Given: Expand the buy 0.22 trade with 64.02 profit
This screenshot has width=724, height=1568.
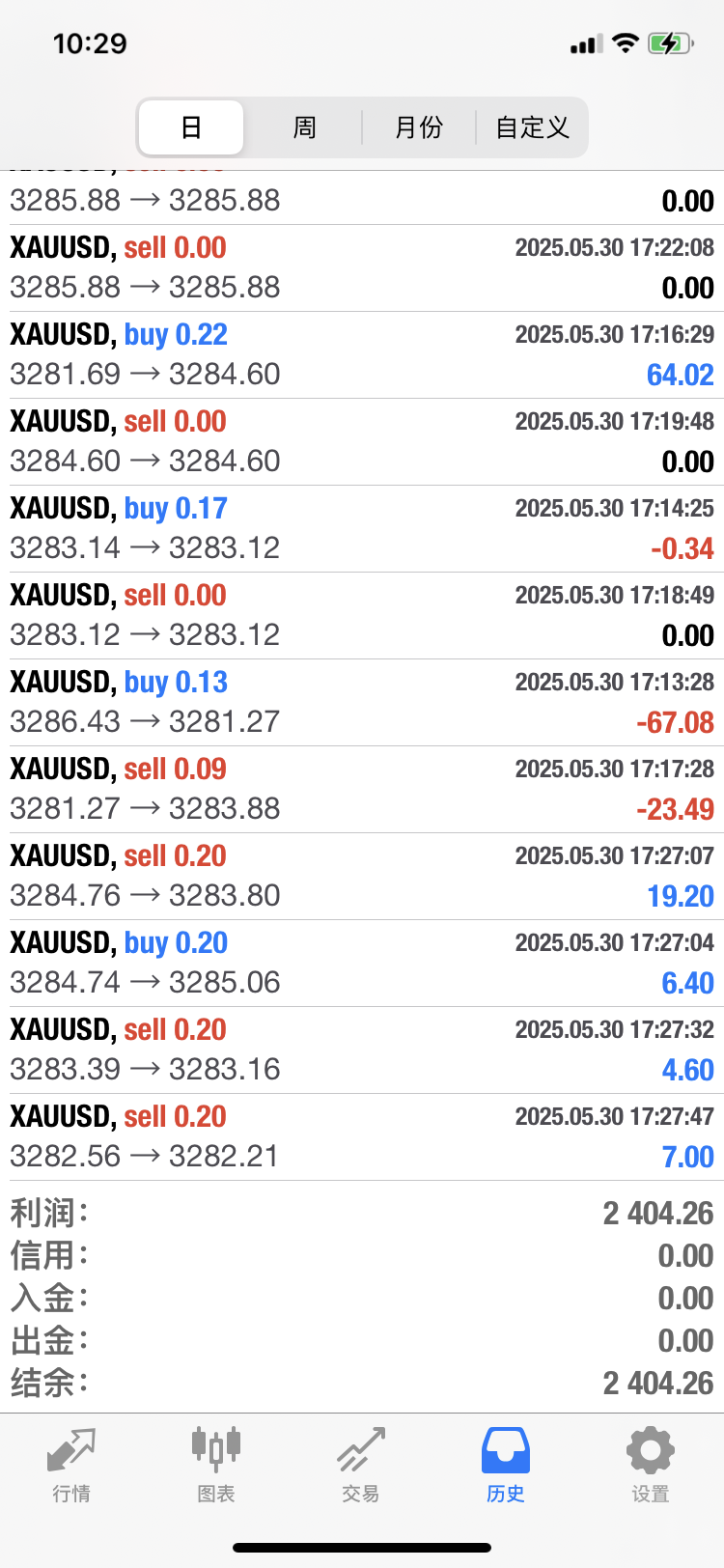Looking at the screenshot, I should click(x=362, y=354).
